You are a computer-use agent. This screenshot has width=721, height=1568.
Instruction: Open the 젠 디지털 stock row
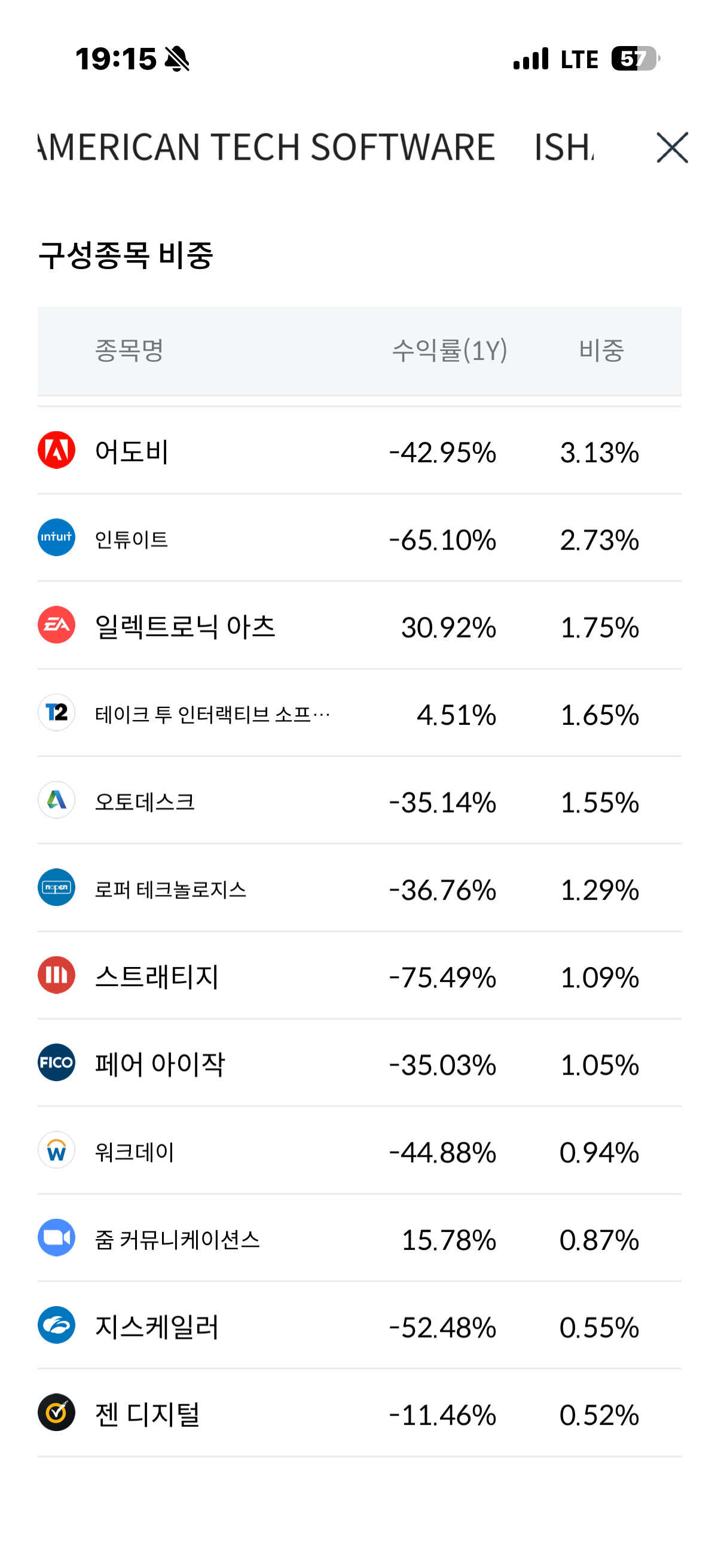click(x=359, y=1413)
